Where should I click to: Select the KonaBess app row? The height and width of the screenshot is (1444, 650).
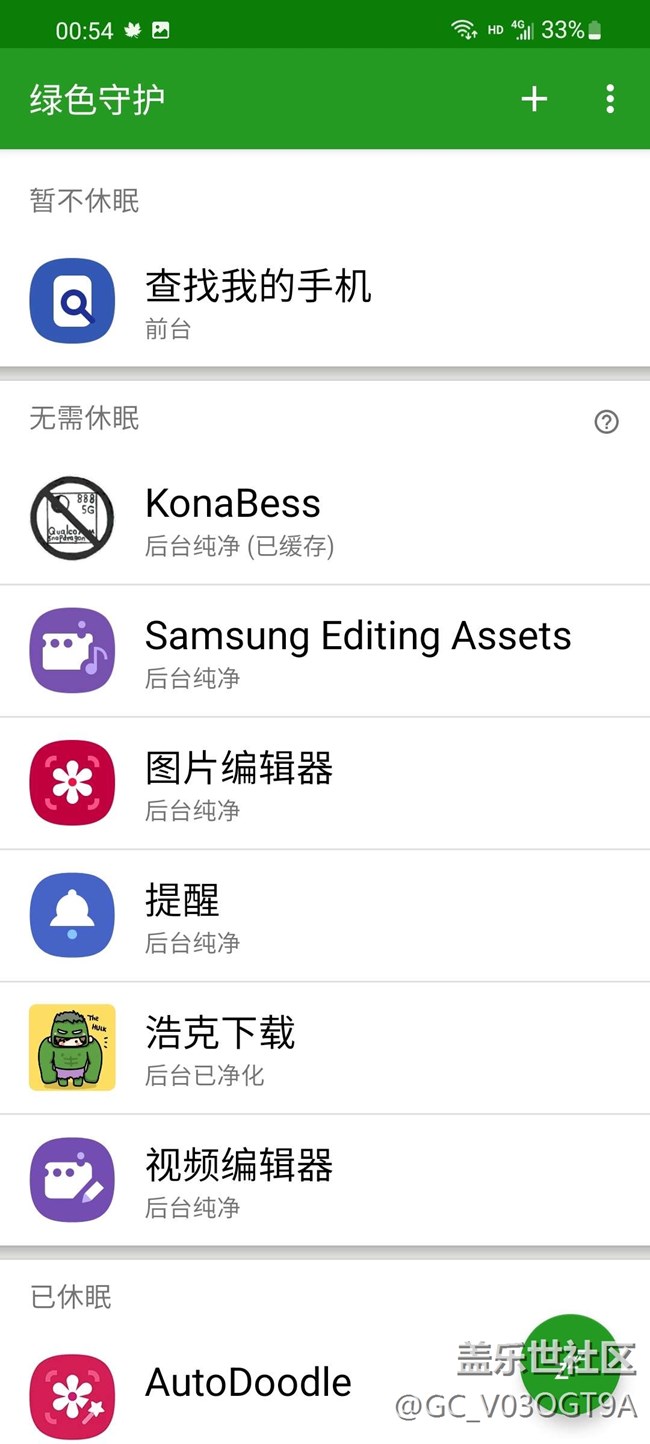click(x=325, y=518)
